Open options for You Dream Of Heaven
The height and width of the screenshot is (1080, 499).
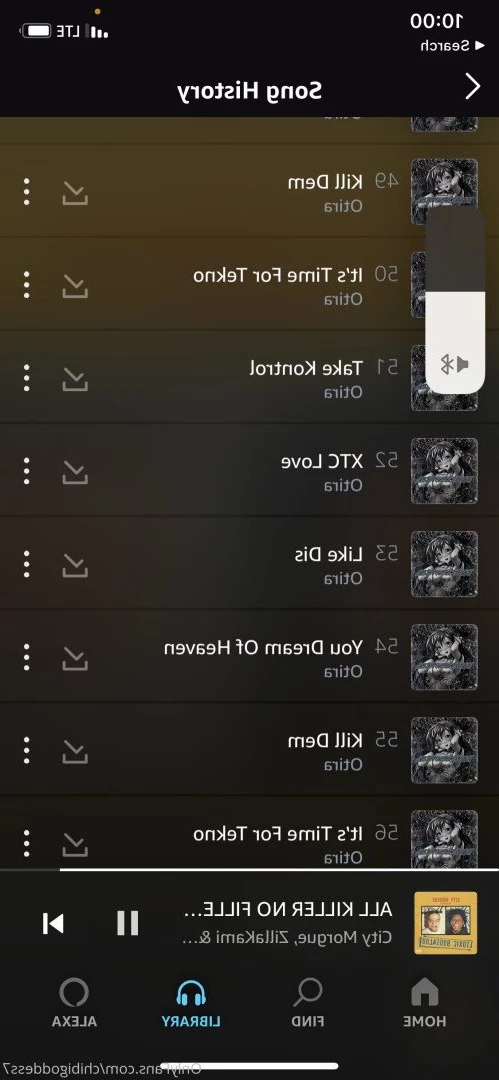[x=26, y=656]
